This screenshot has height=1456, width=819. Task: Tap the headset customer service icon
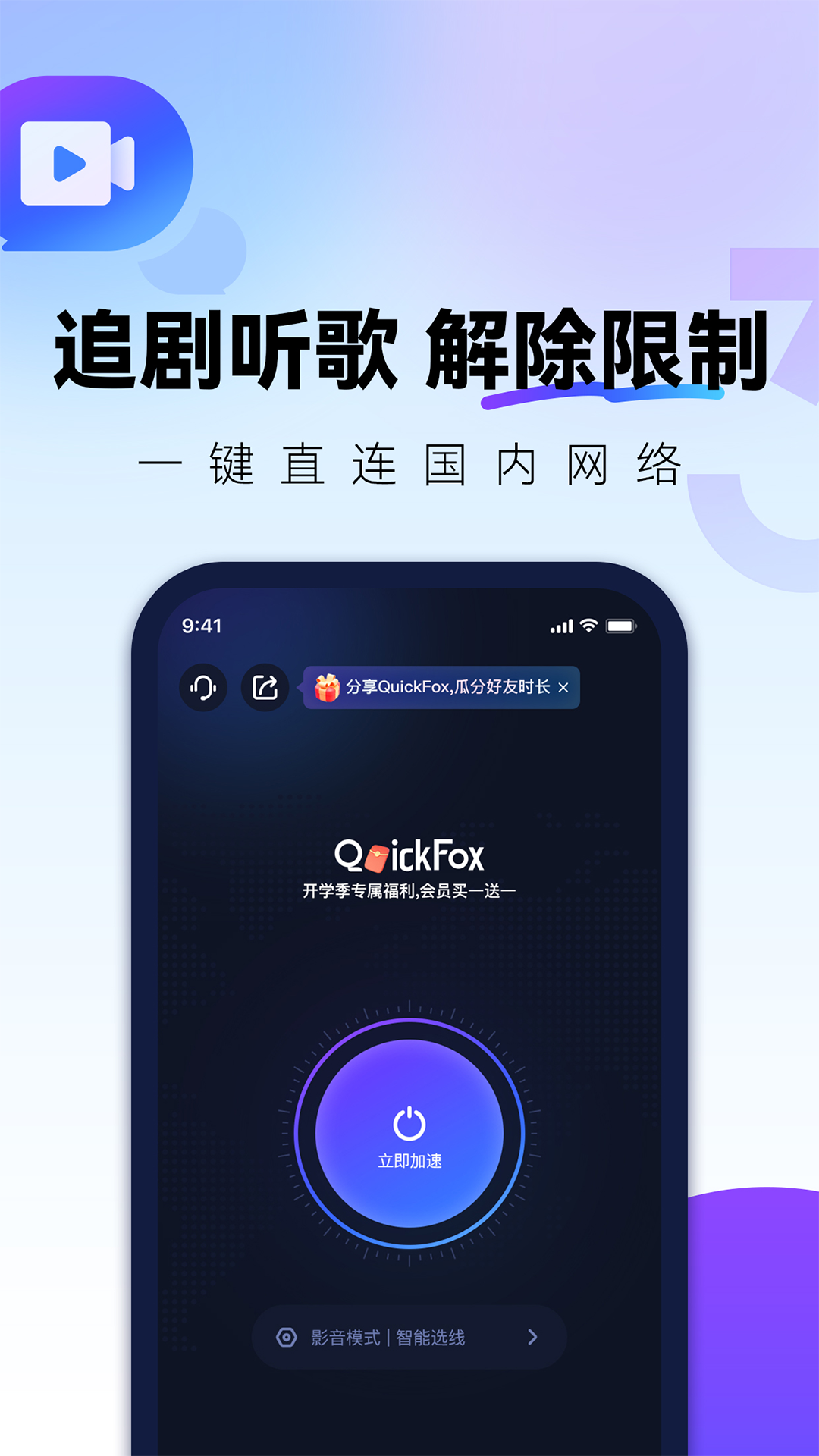pos(202,688)
